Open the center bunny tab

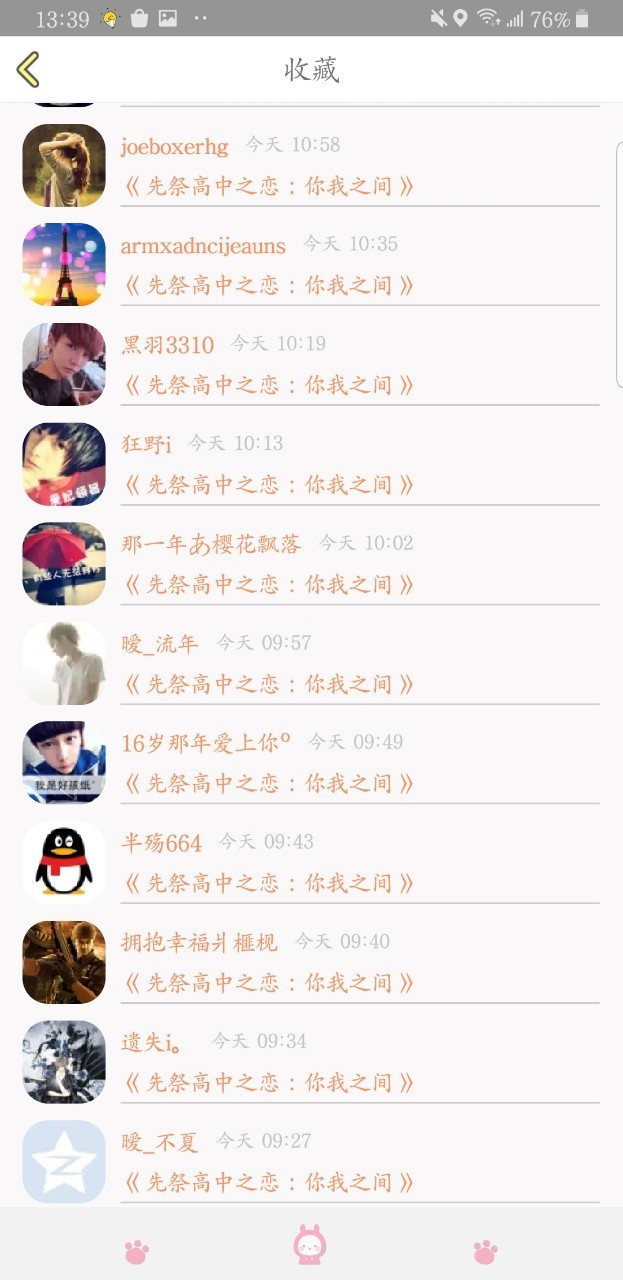[310, 1246]
